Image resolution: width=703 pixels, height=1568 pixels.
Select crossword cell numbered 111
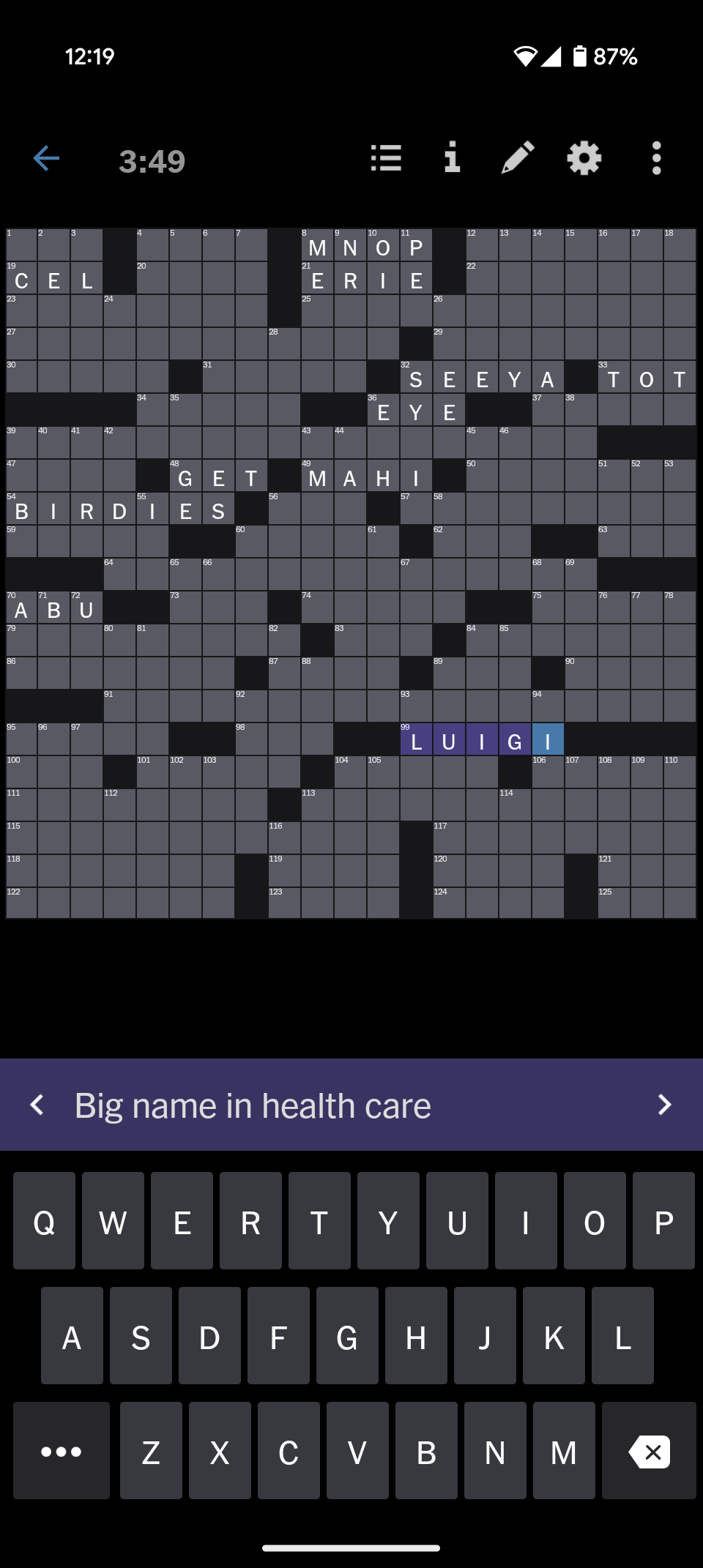[x=21, y=804]
